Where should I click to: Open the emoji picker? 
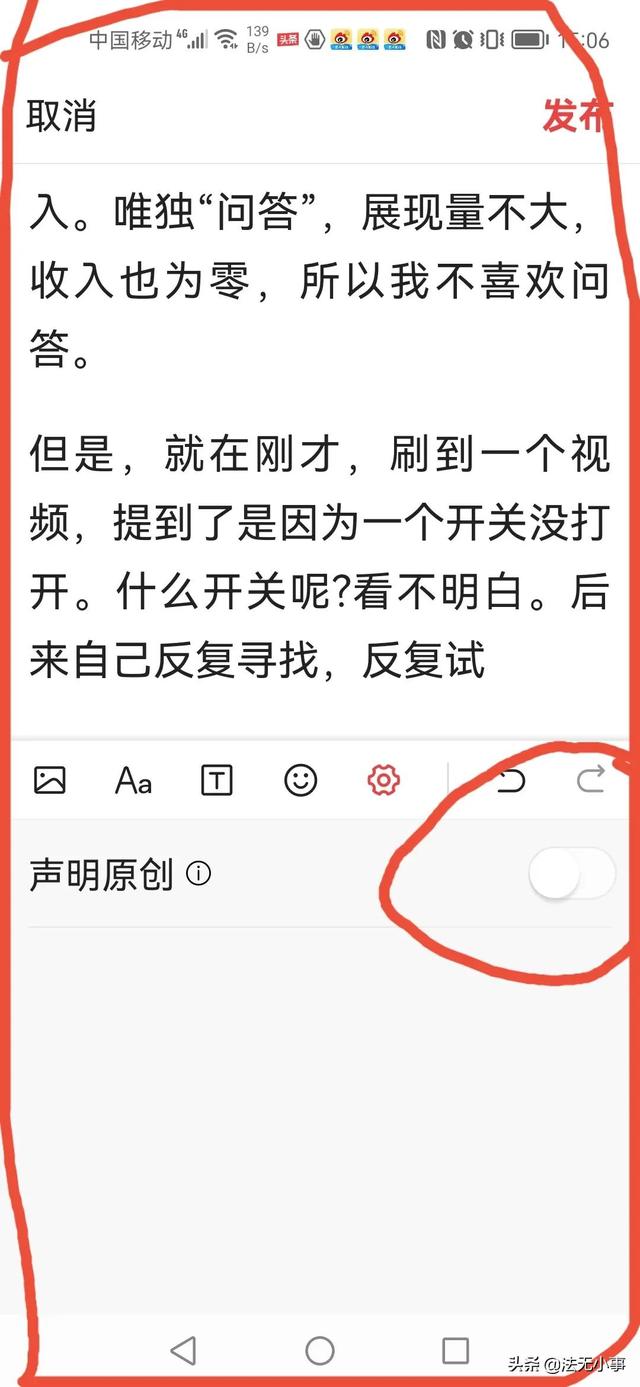coord(300,780)
